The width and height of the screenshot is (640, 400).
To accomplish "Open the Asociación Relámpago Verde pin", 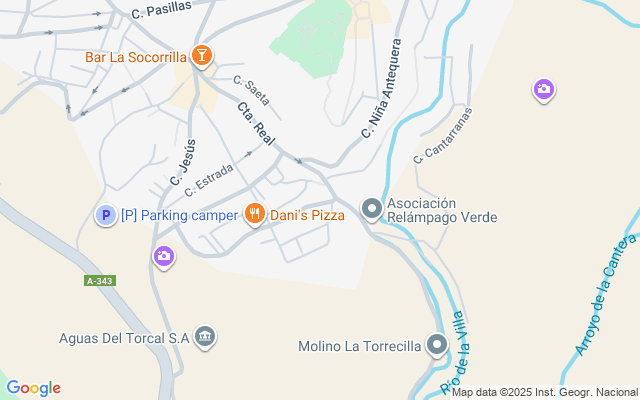I will [x=372, y=209].
